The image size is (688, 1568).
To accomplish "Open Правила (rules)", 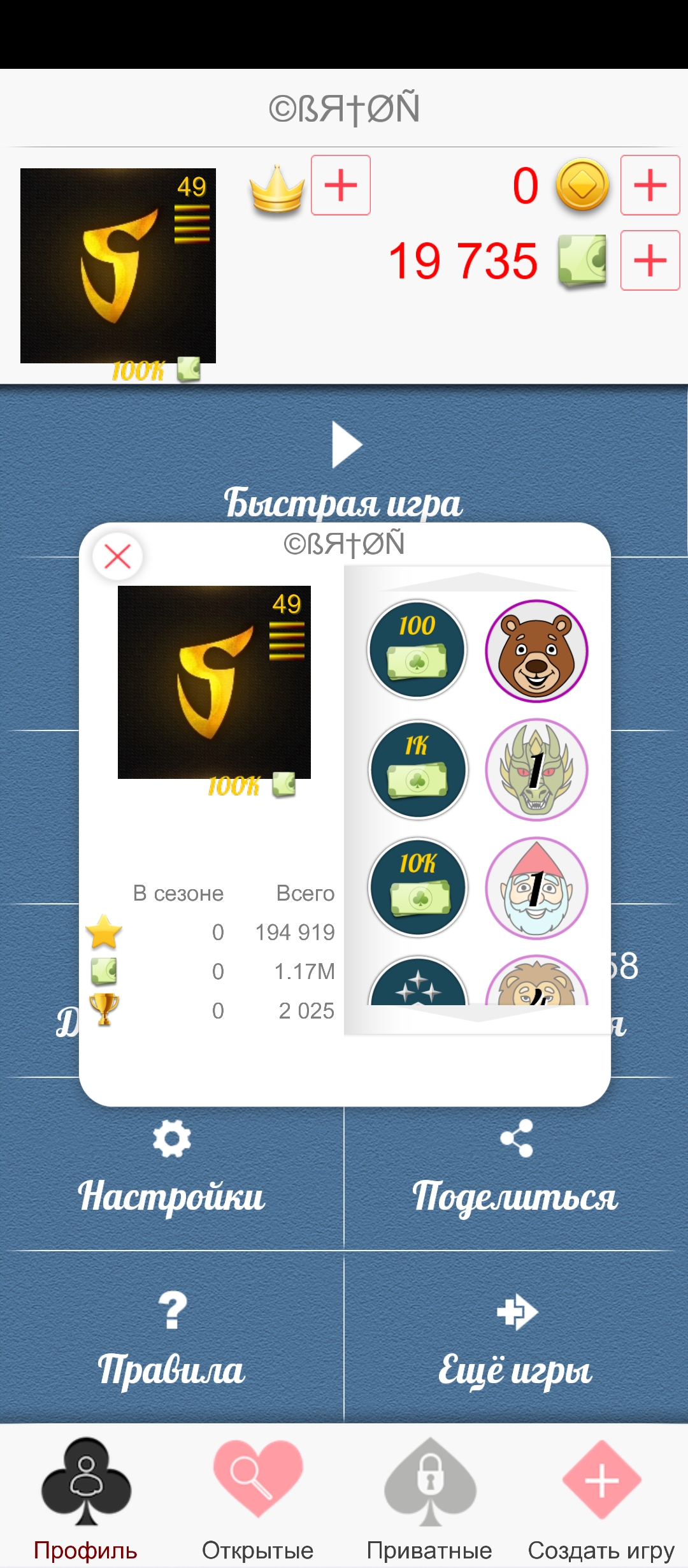I will point(171,1340).
